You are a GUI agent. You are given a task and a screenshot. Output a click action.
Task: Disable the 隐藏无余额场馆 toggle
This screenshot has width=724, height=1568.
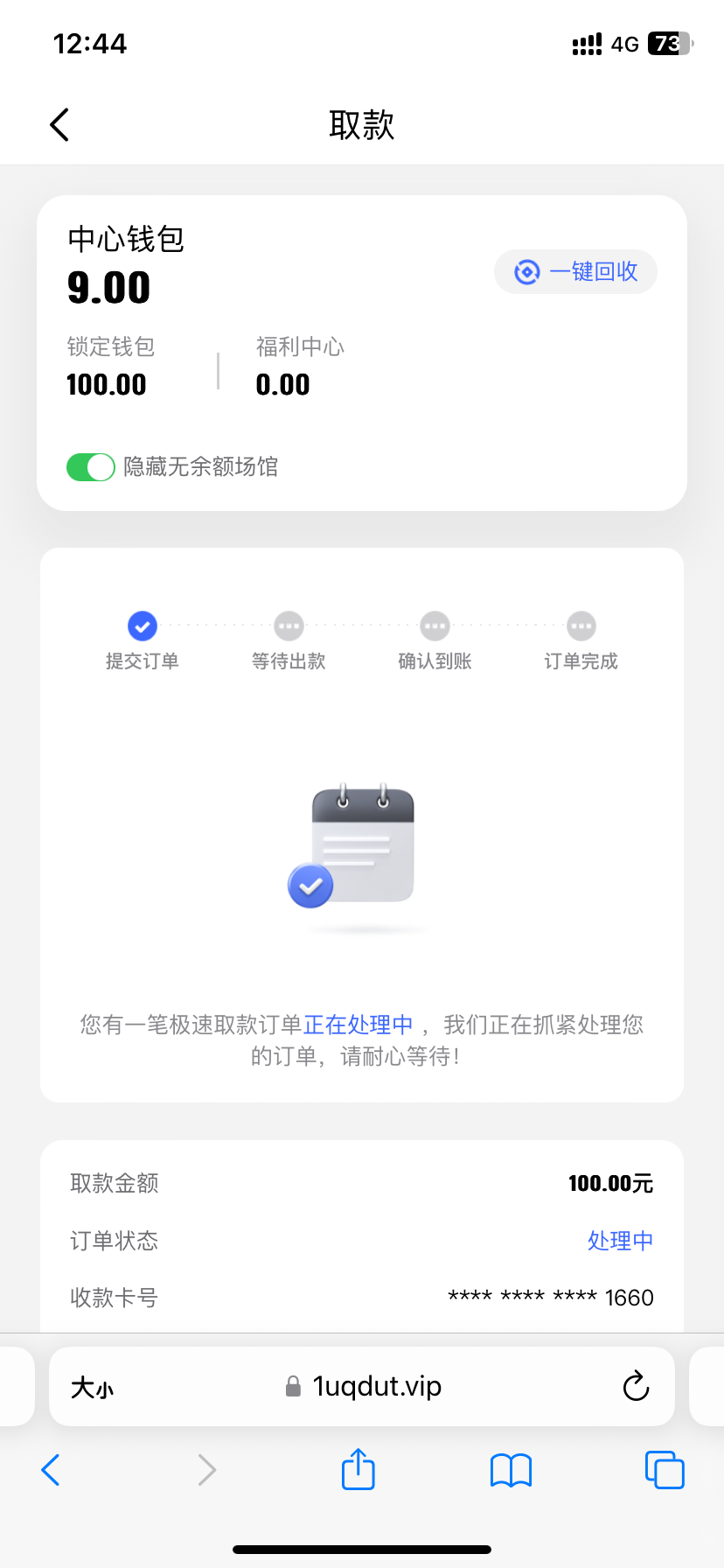click(x=90, y=466)
